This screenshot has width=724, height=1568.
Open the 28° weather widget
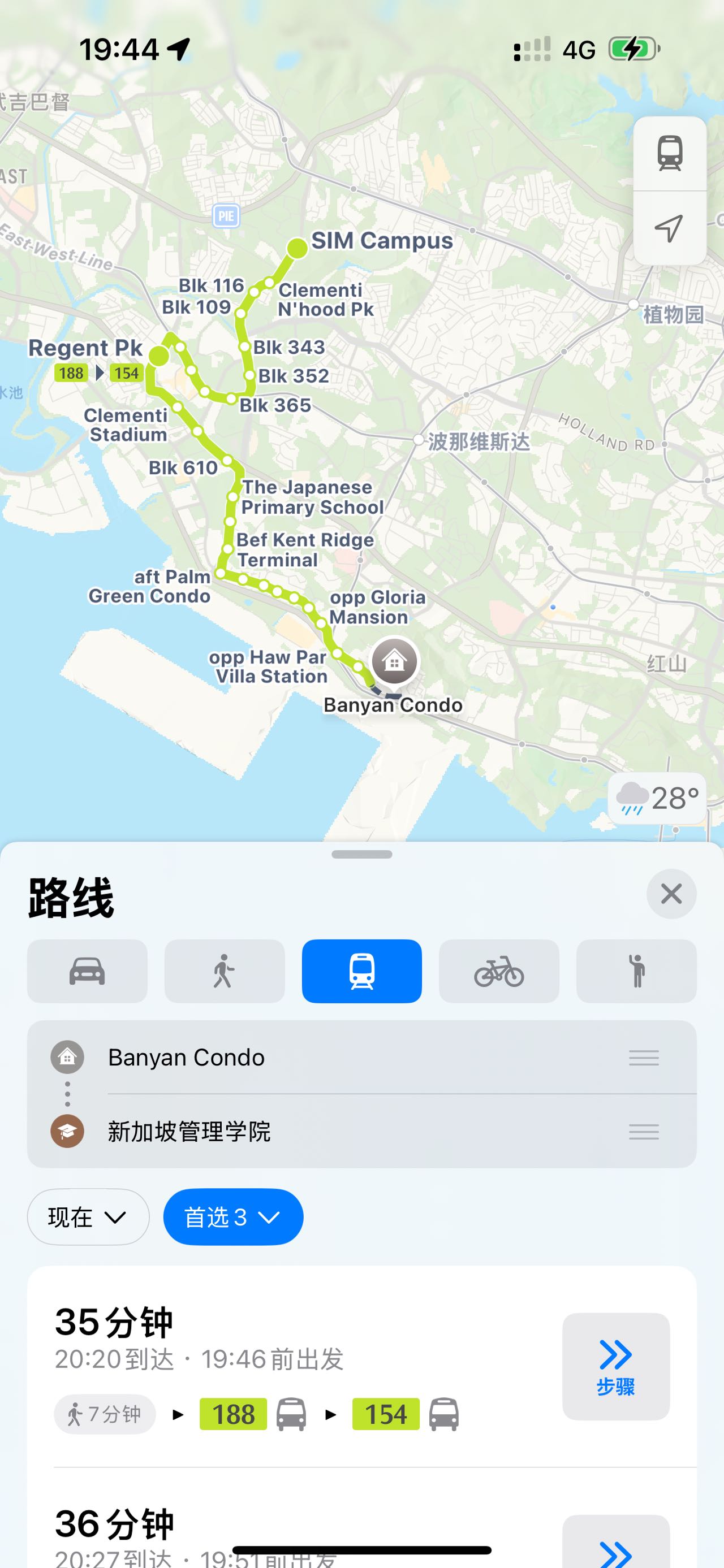(658, 798)
